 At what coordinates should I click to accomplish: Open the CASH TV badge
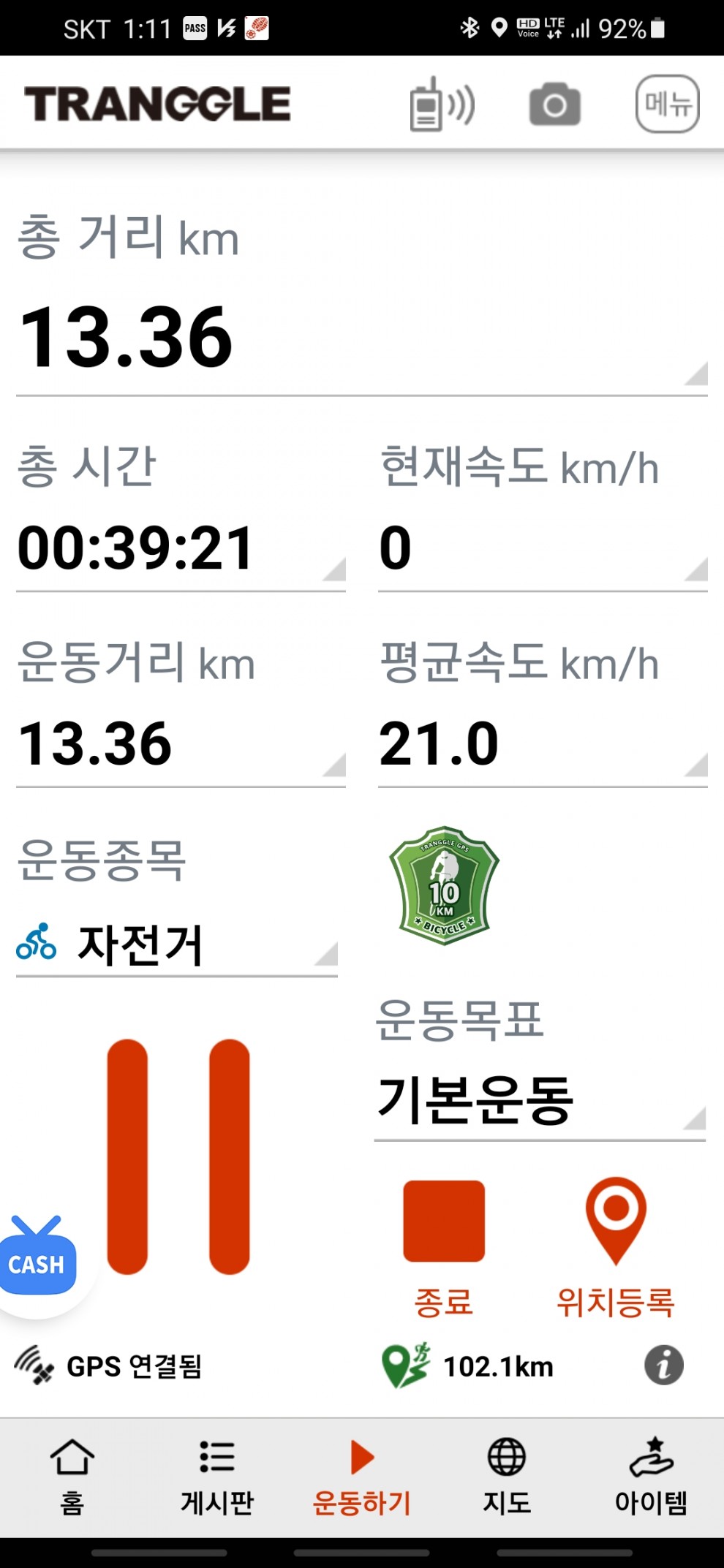(37, 1257)
